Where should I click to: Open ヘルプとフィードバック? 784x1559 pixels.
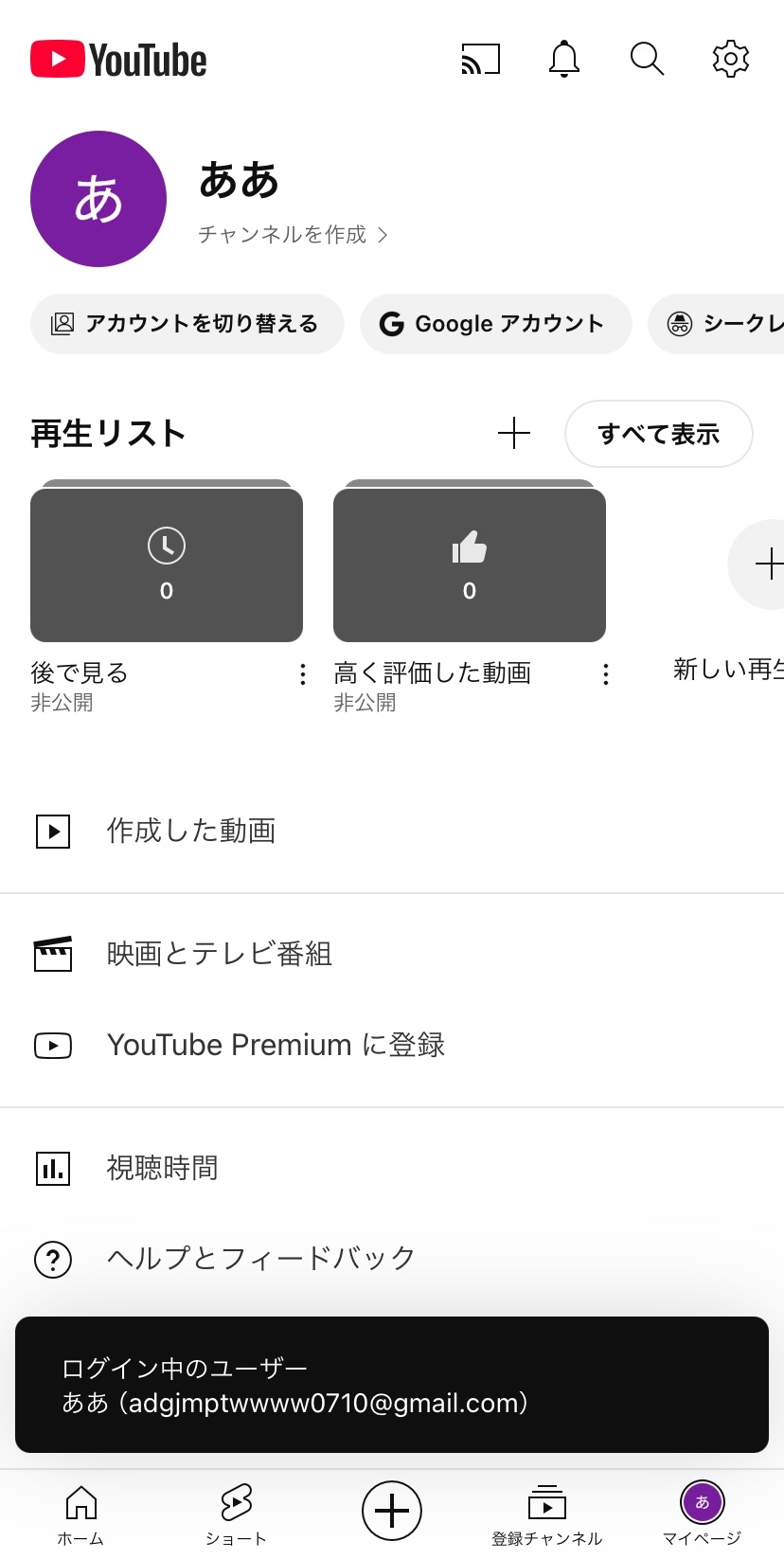[x=260, y=1260]
